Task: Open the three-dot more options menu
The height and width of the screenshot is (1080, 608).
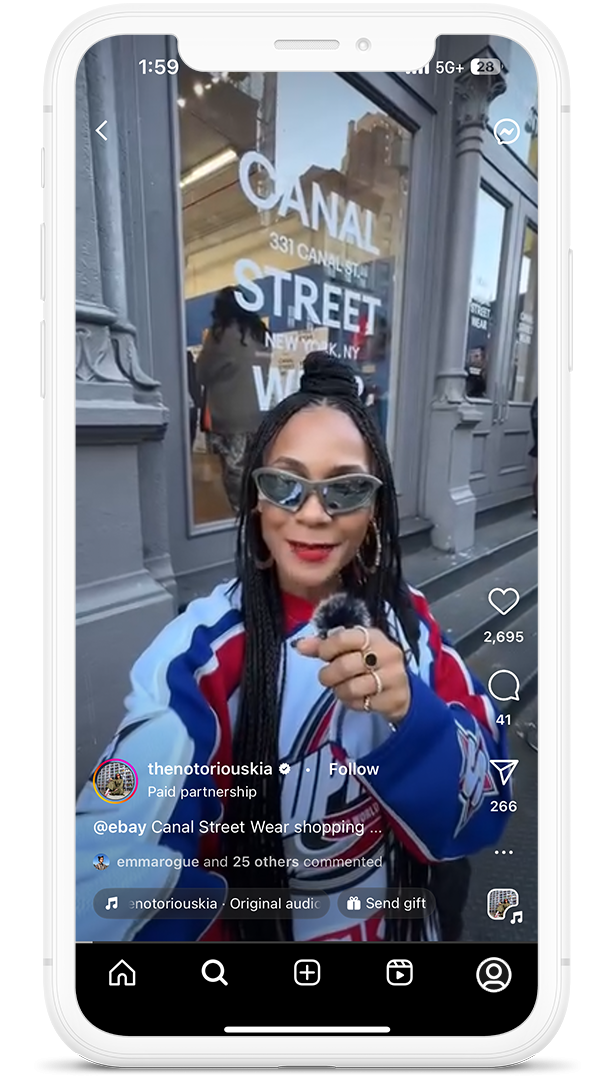Action: coord(503,852)
